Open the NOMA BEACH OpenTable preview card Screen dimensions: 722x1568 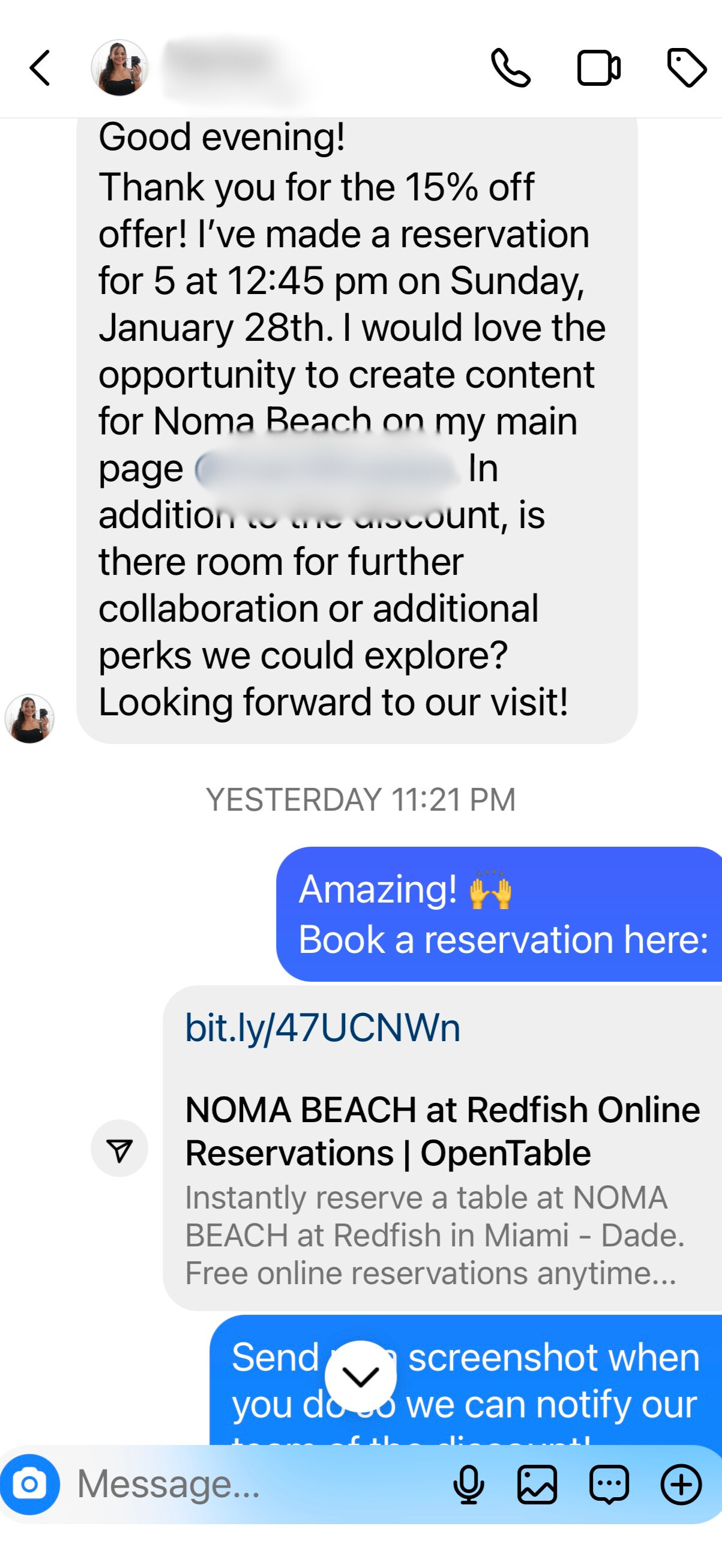(x=442, y=1187)
